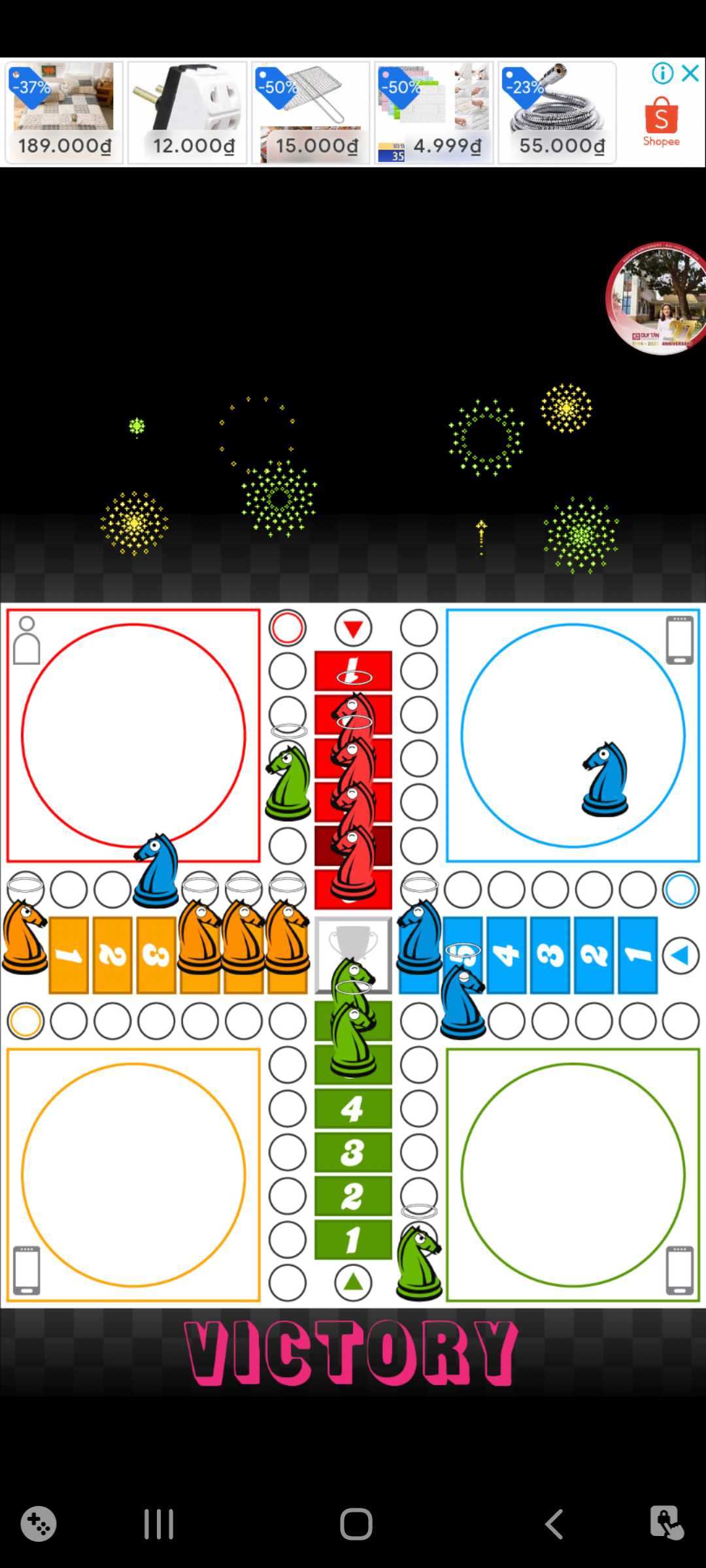Open the 55.000đ shower hose ad

(557, 112)
